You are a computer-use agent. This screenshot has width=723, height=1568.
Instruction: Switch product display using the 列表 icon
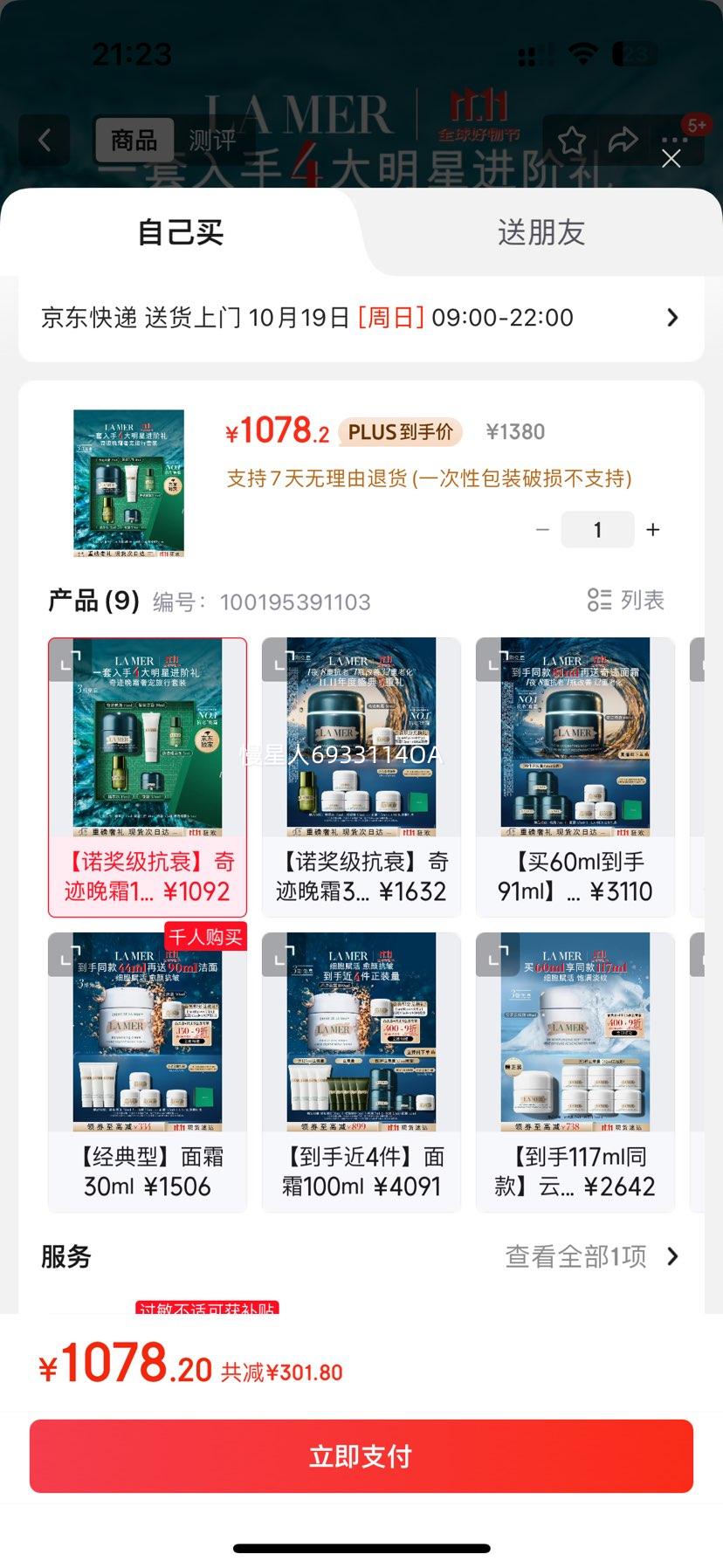(x=627, y=600)
